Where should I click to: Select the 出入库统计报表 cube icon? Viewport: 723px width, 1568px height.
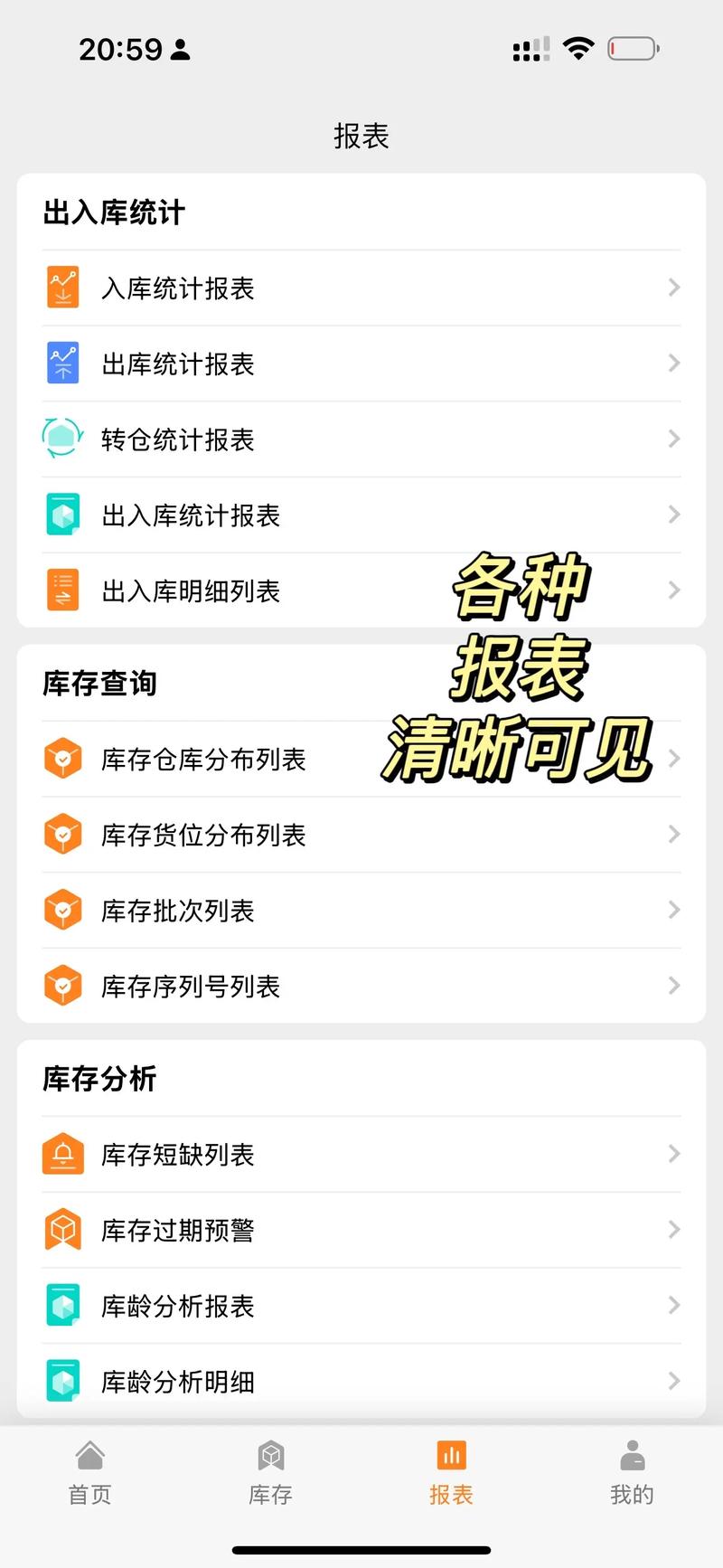62,515
